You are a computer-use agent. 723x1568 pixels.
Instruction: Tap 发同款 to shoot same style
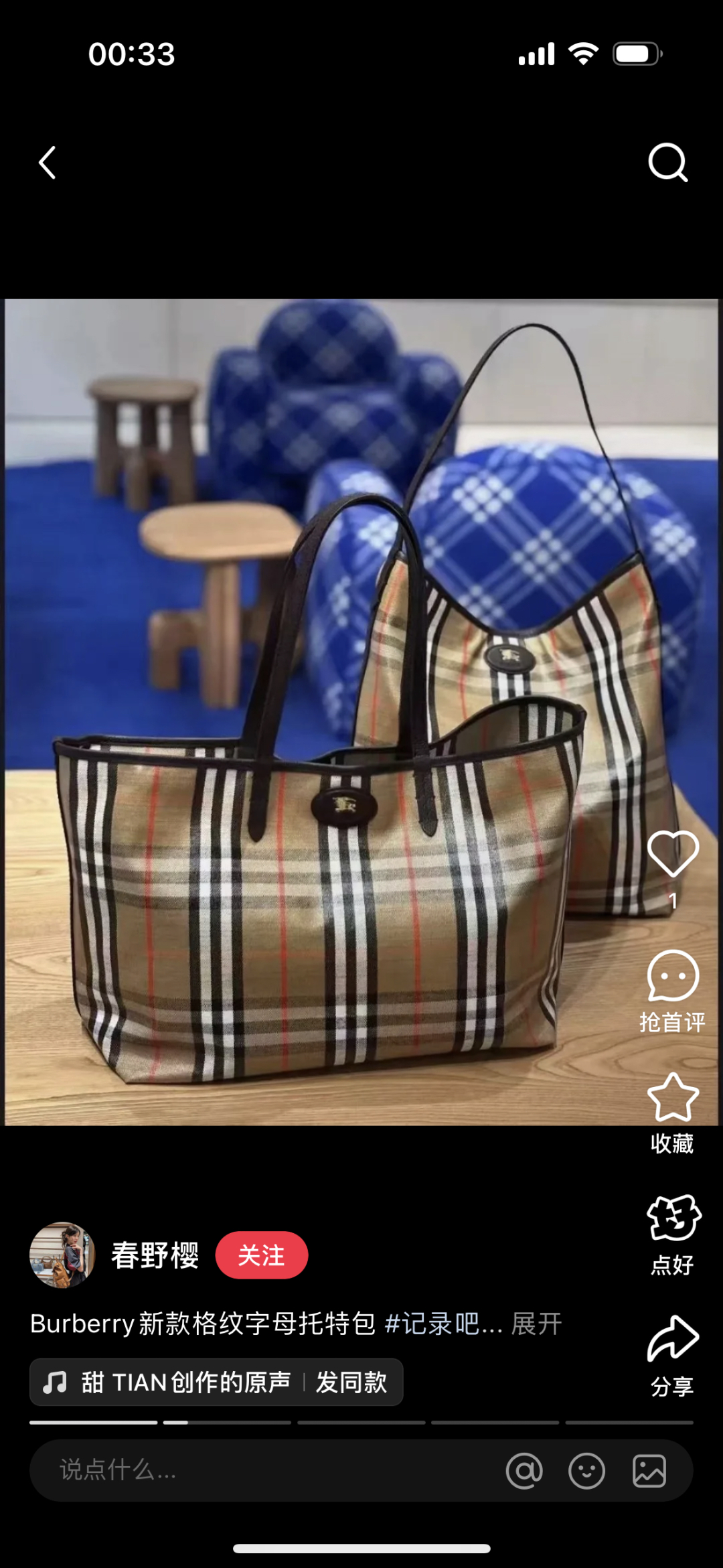click(x=351, y=1382)
